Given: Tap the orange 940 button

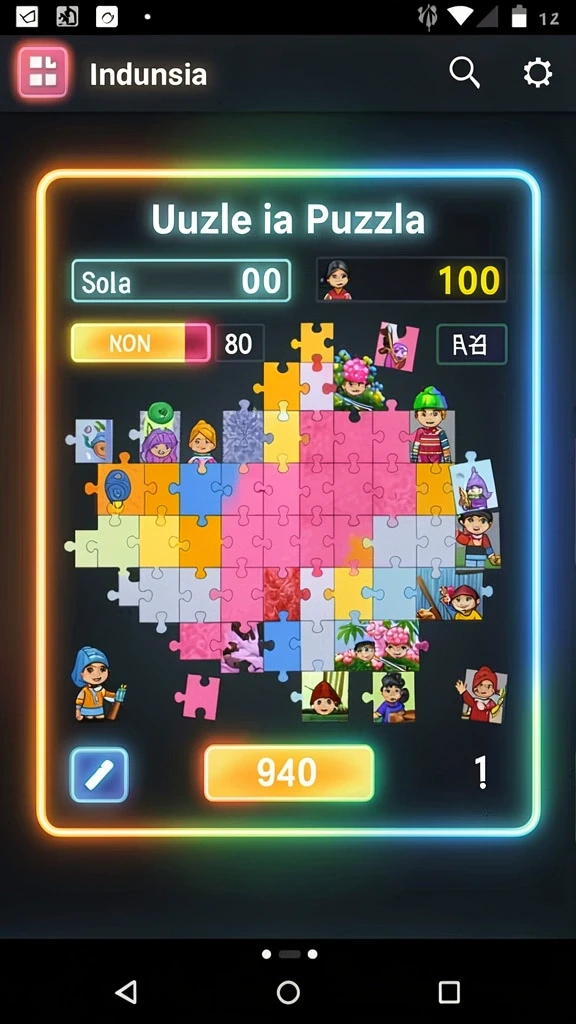Looking at the screenshot, I should [289, 773].
